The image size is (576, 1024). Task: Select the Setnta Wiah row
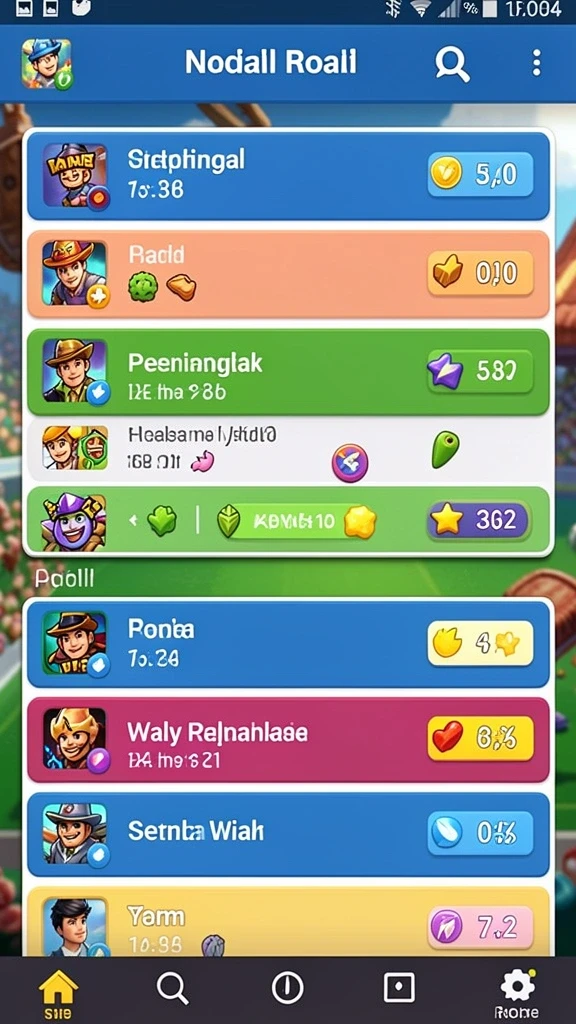click(x=288, y=834)
